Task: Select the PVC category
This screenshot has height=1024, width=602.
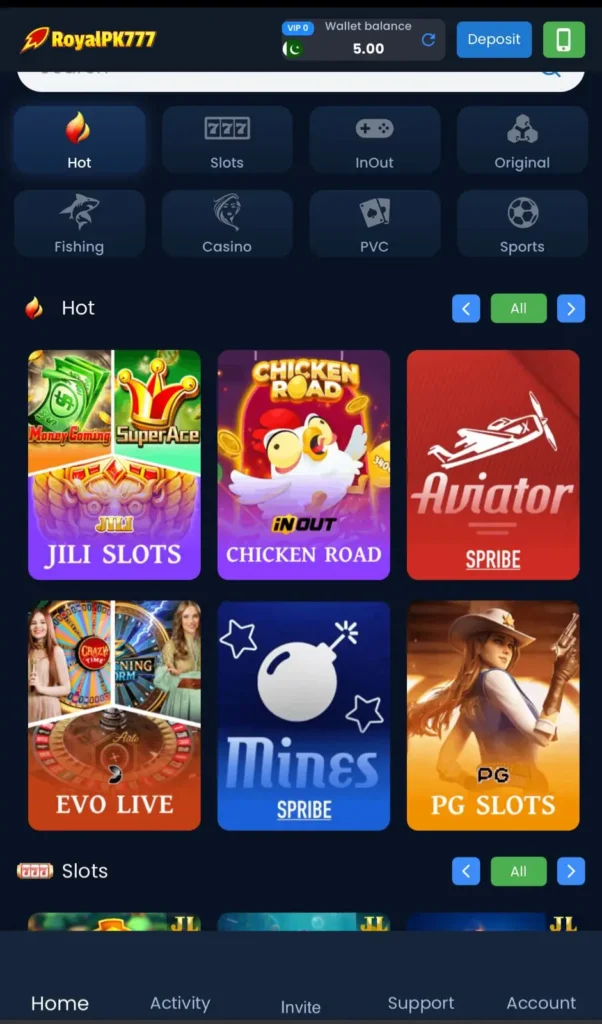Action: coord(374,224)
